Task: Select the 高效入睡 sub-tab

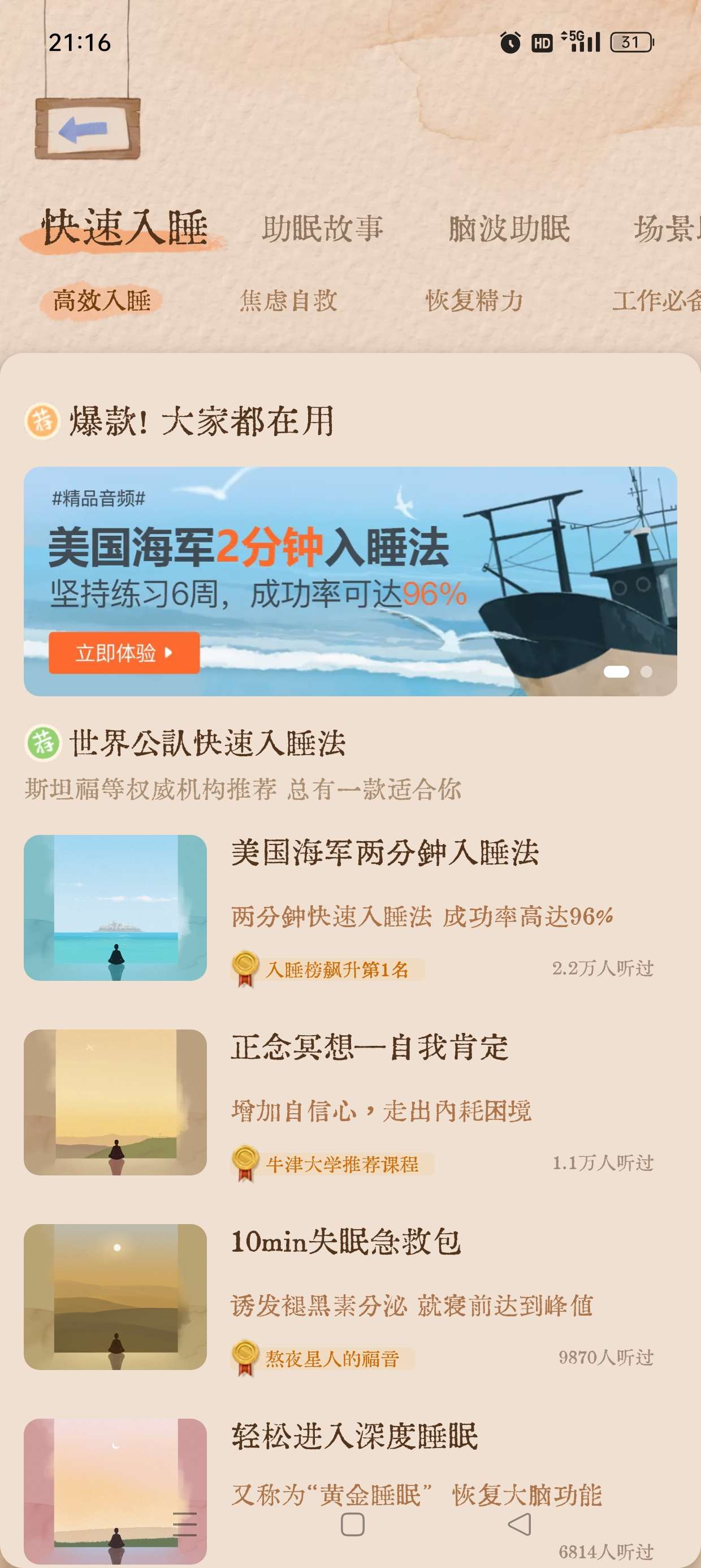Action: 102,301
